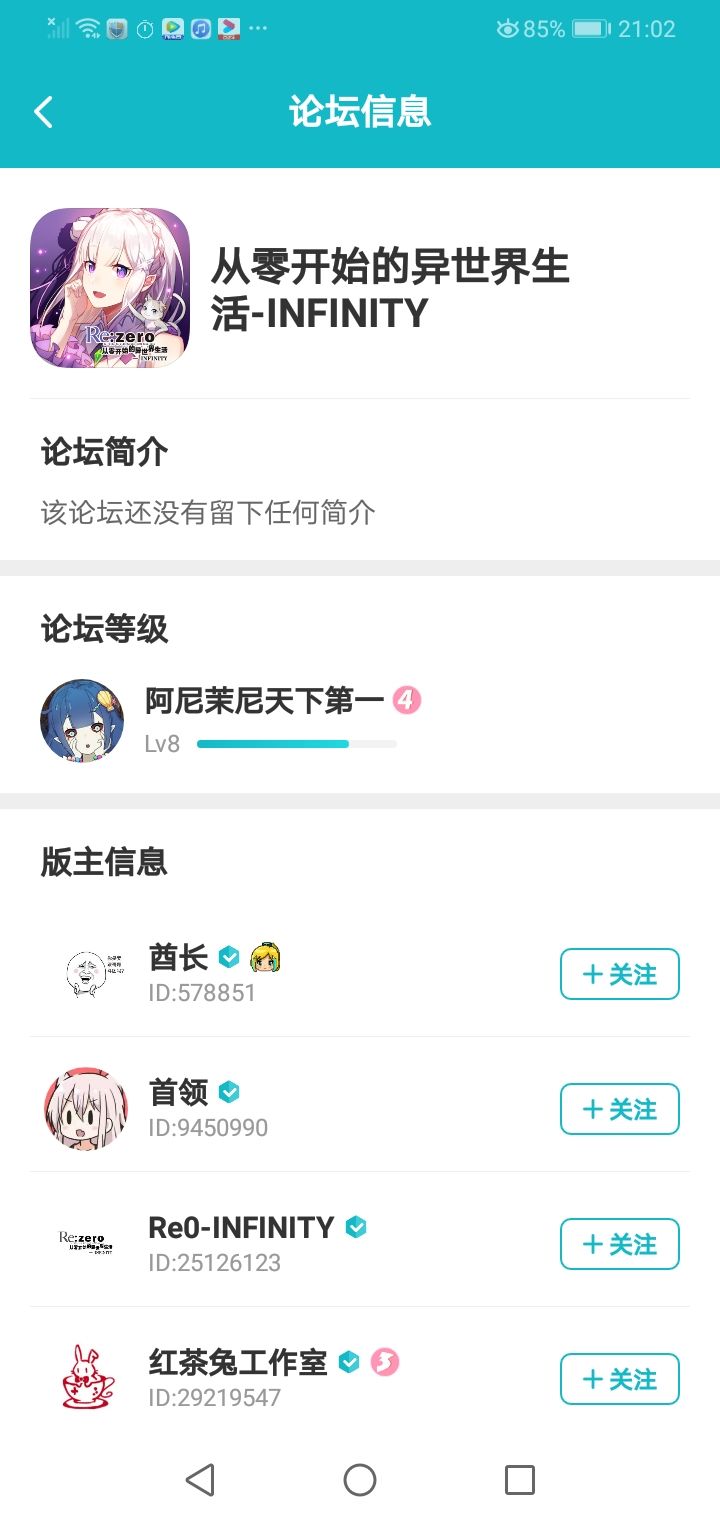The image size is (720, 1520).
Task: Tap the avatar of 阿尼茉尼天下第一
Action: point(82,720)
